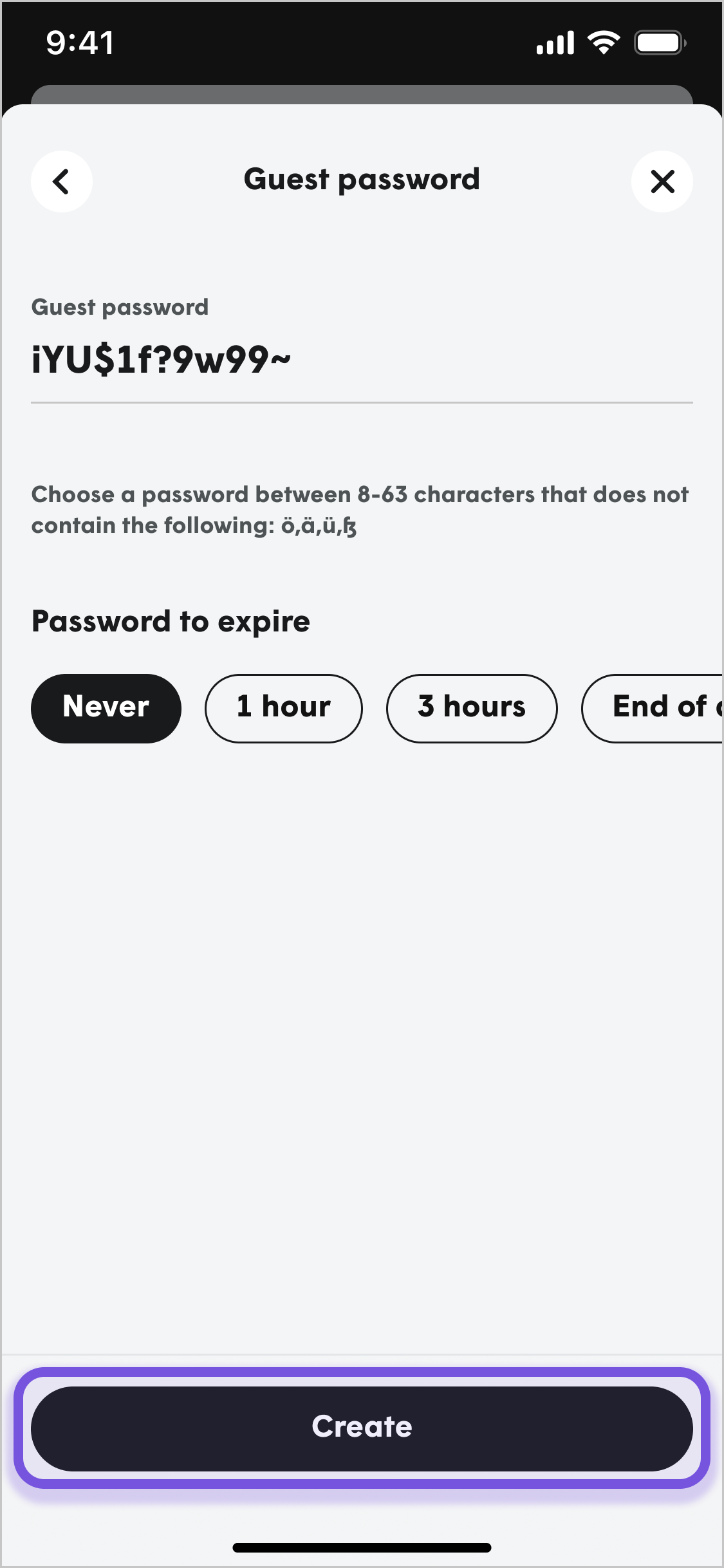Select the End of day expiration chip

[x=663, y=707]
